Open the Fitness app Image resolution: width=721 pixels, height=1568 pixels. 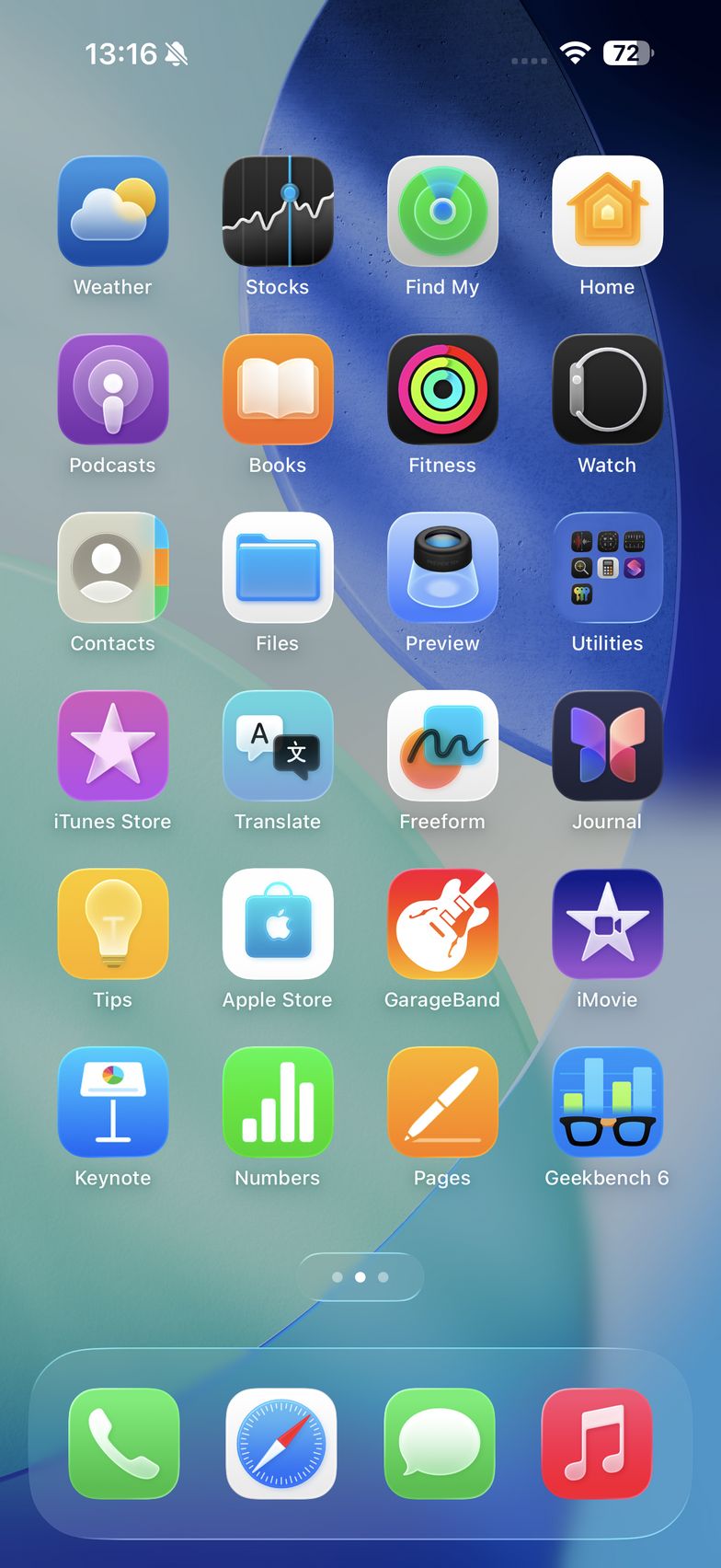pos(442,389)
